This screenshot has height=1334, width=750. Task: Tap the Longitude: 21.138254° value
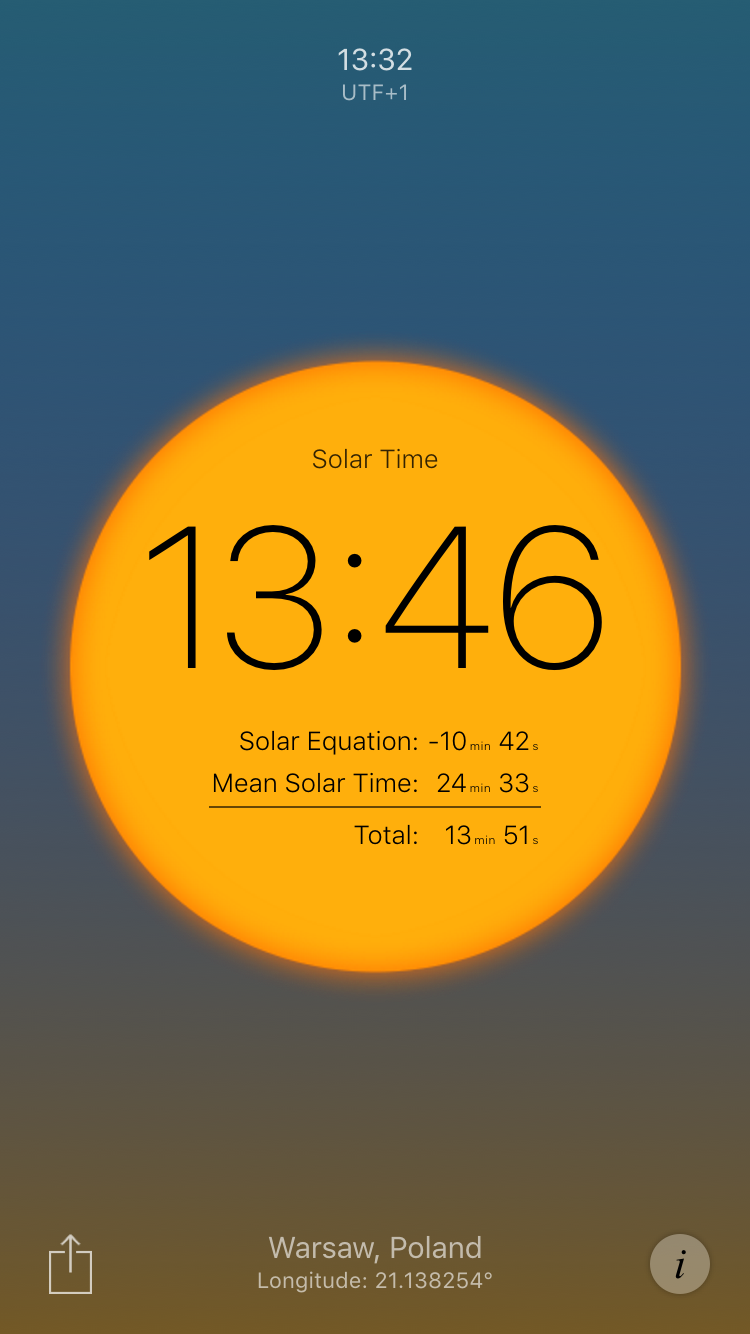pyautogui.click(x=375, y=1280)
